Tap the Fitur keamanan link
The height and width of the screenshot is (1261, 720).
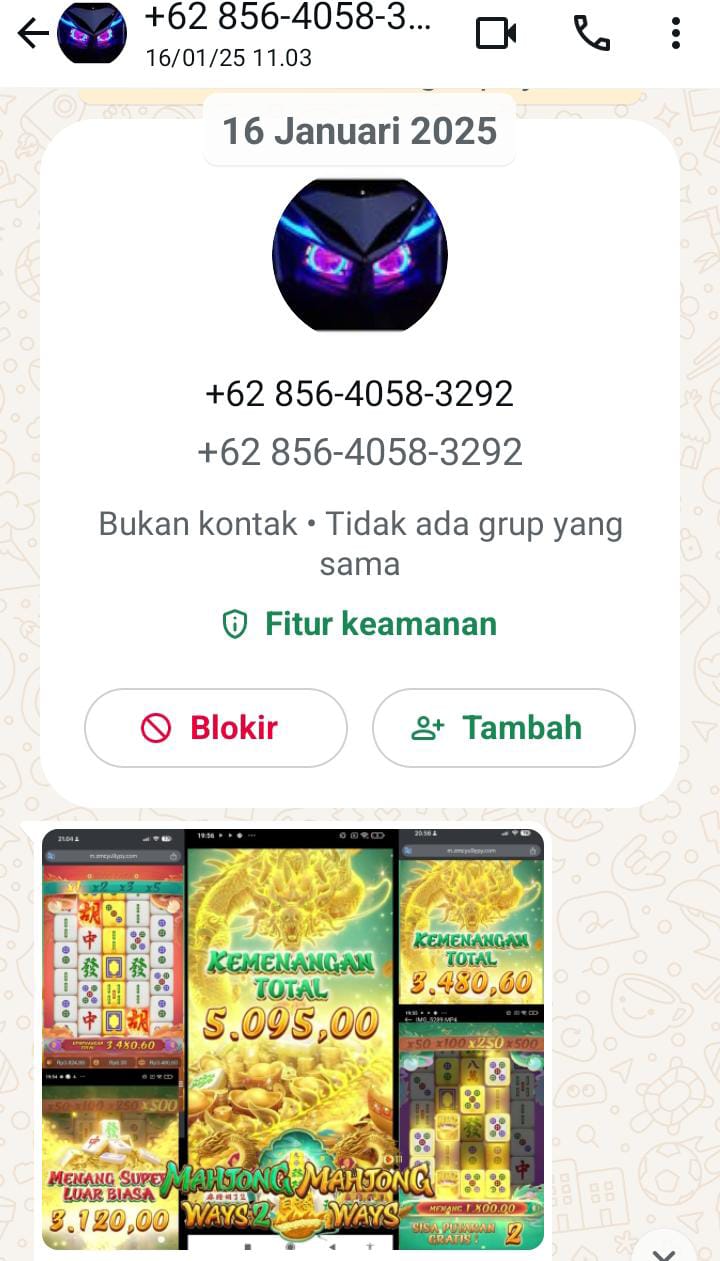pyautogui.click(x=360, y=624)
